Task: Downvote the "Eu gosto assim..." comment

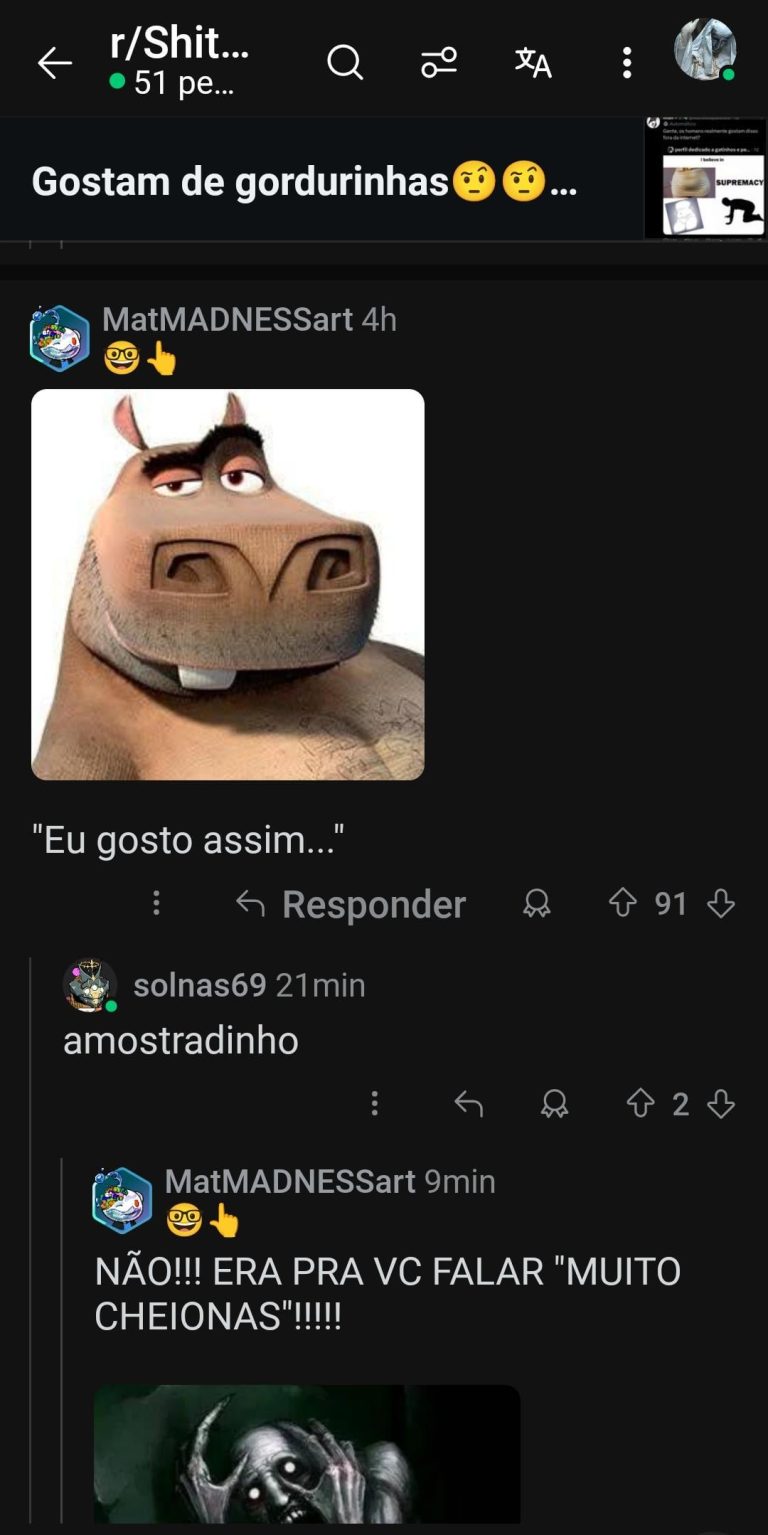Action: click(721, 904)
